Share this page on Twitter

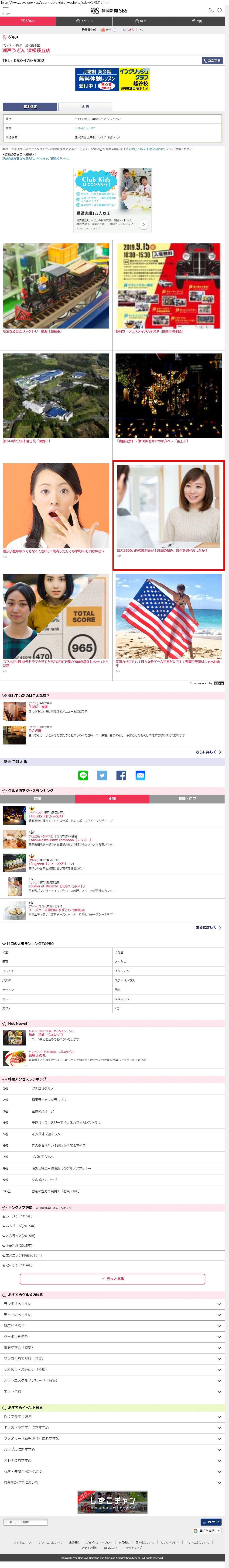click(x=102, y=775)
